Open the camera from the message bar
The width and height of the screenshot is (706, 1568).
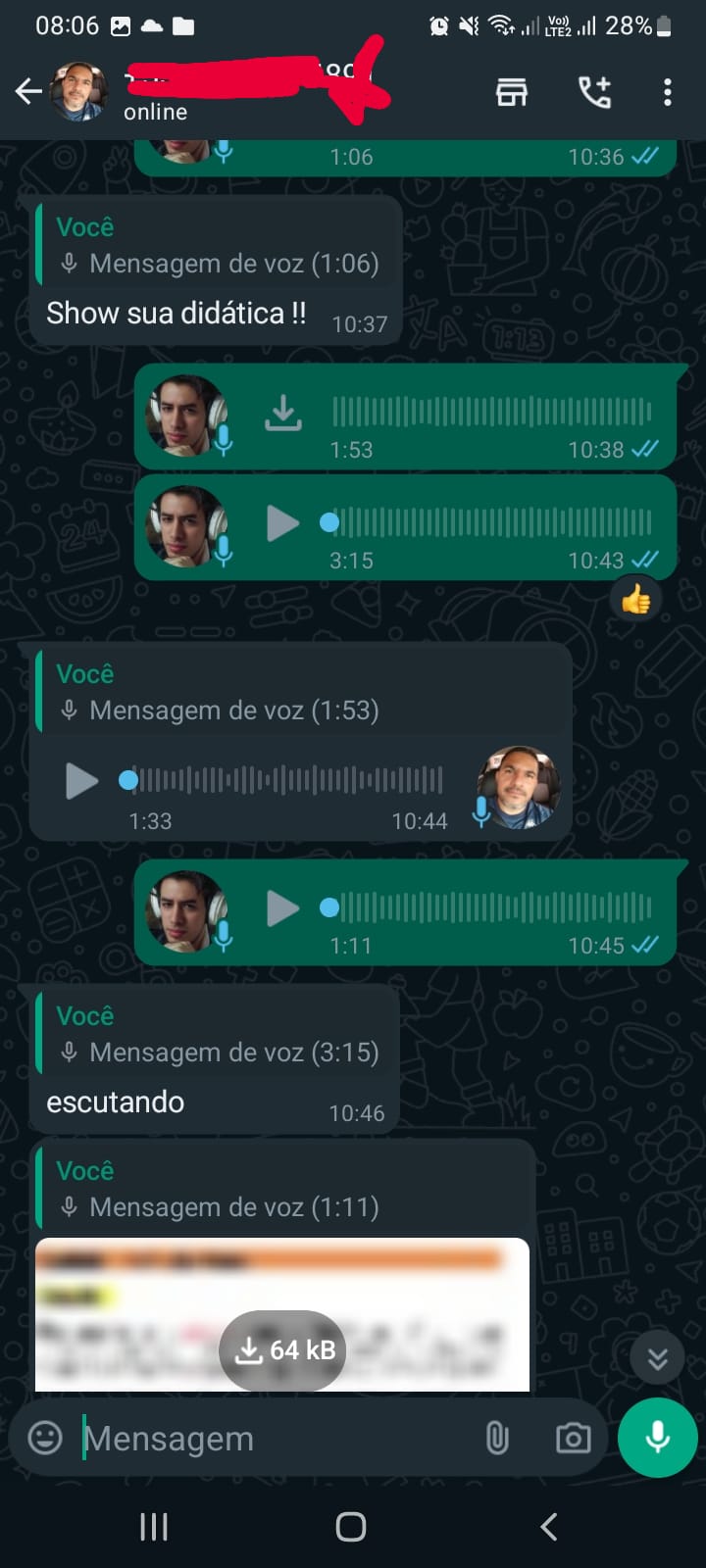573,1438
